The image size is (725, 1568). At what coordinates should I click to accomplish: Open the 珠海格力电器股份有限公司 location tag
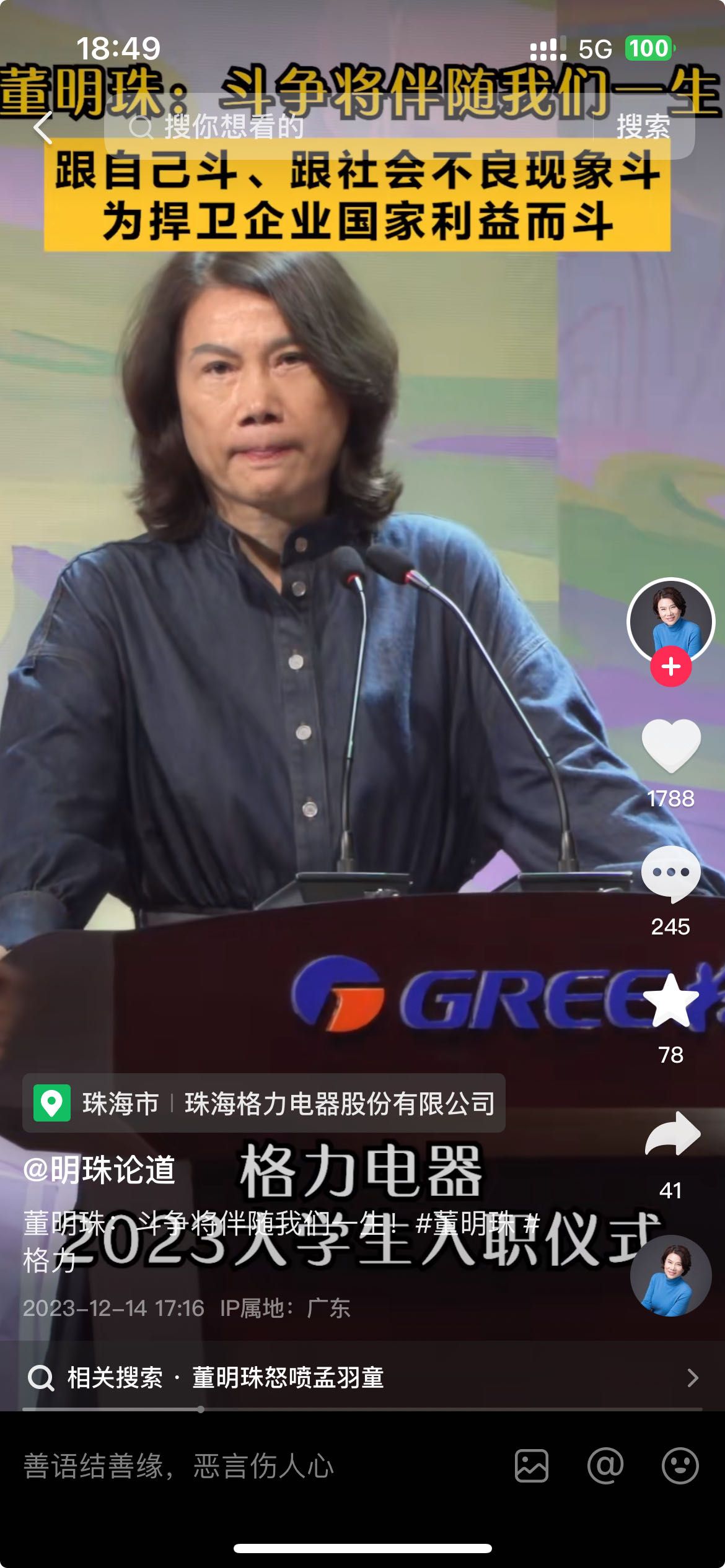tap(339, 1104)
